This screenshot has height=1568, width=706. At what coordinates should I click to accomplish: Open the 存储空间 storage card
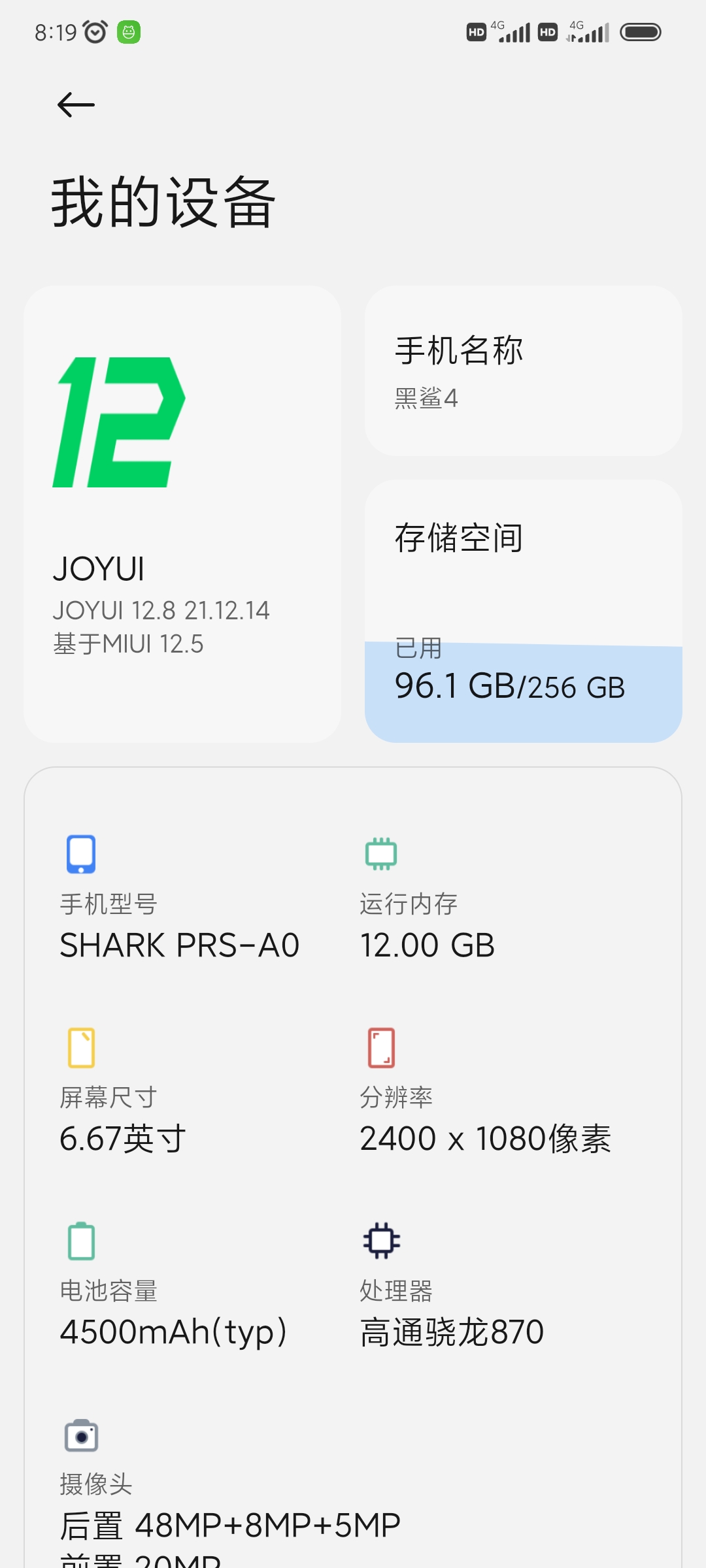524,612
